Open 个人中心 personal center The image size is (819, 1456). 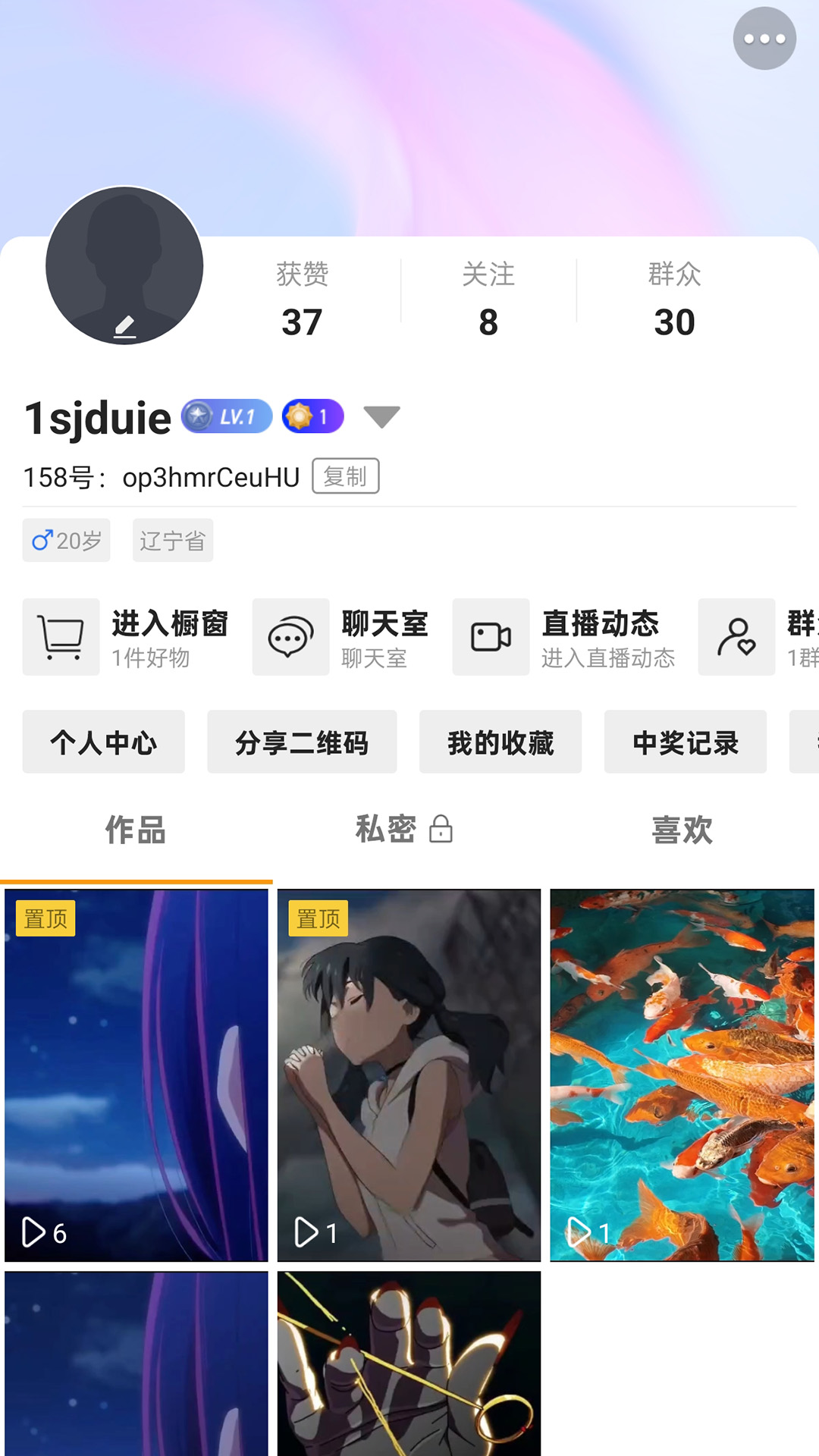click(x=103, y=742)
